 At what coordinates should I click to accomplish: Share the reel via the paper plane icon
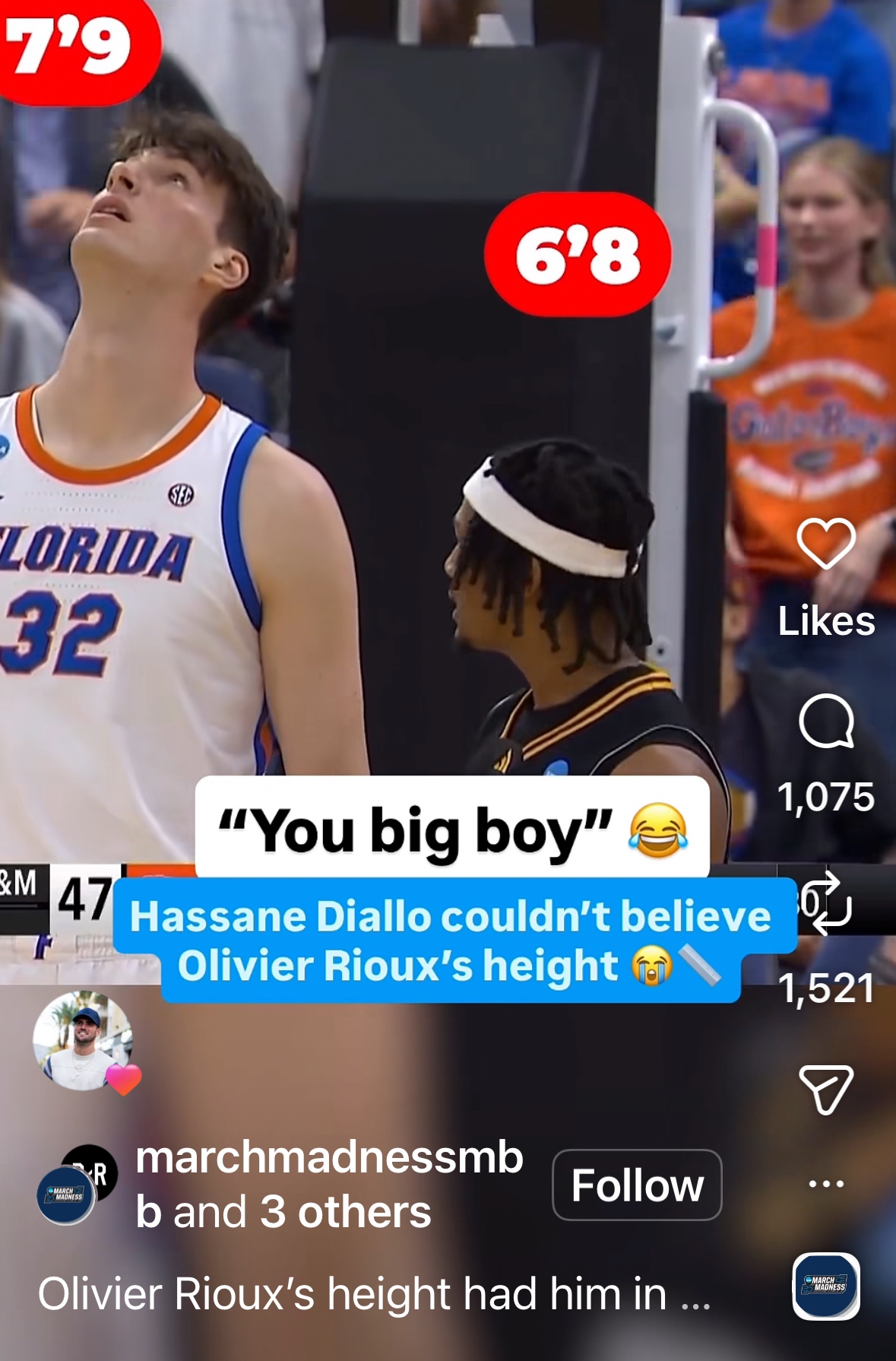[825, 1089]
